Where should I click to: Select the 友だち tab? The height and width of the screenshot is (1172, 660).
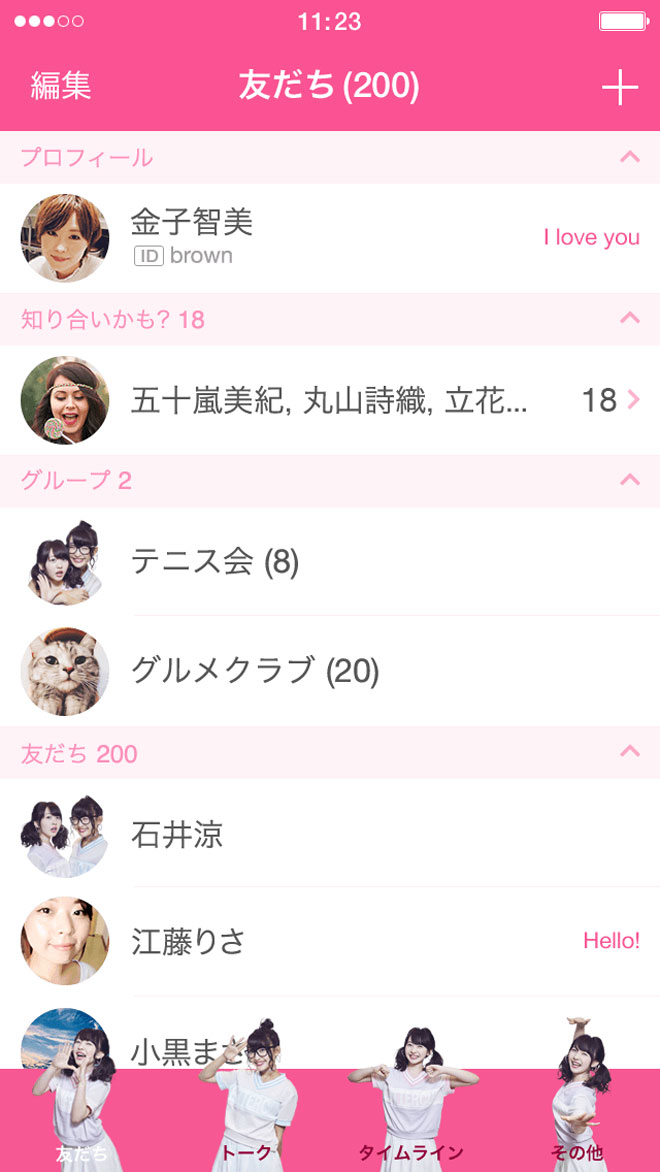[81, 1120]
